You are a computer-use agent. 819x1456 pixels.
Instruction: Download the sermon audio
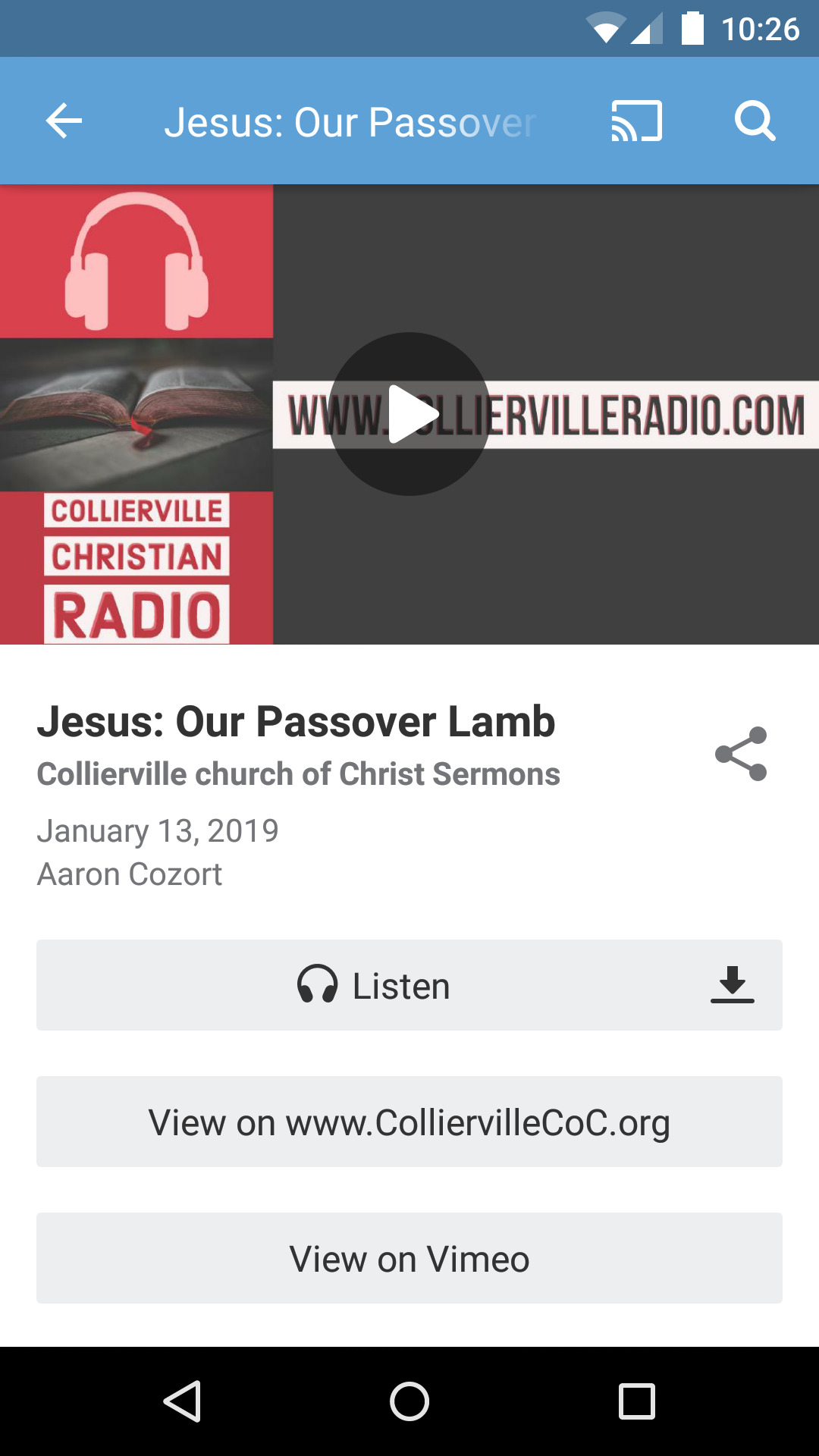coord(732,985)
